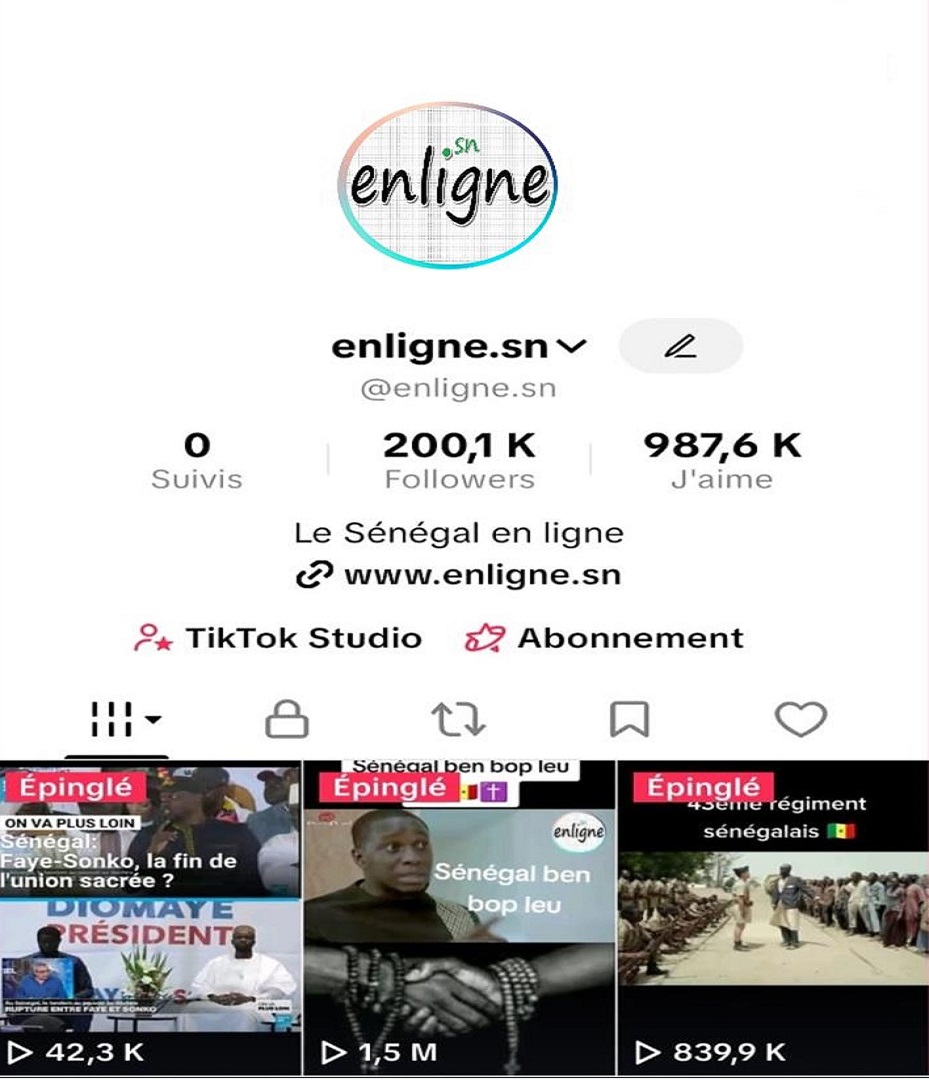
Task: Show the 987,6 K J'aime total
Action: [722, 461]
